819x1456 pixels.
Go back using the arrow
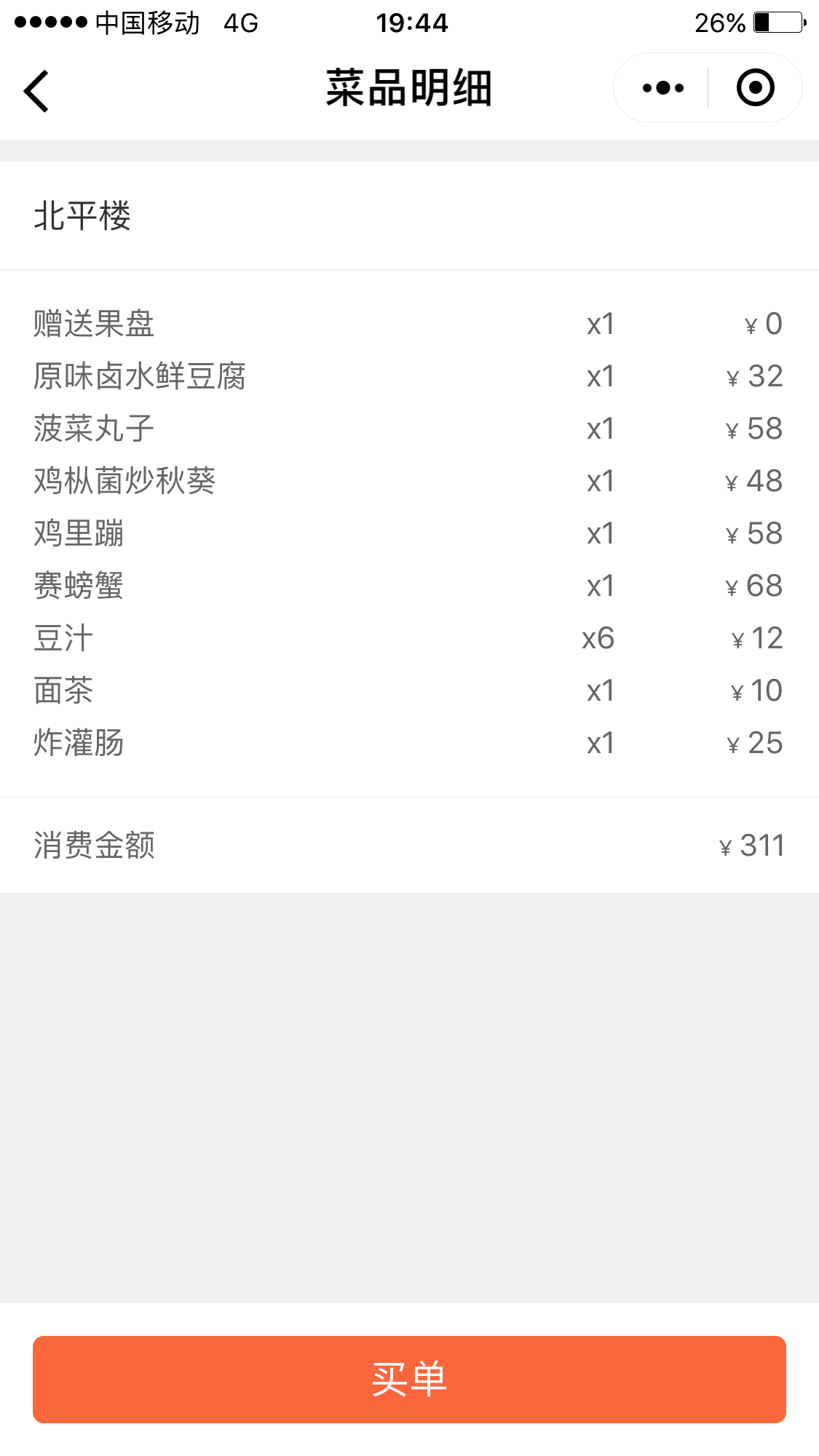click(36, 90)
